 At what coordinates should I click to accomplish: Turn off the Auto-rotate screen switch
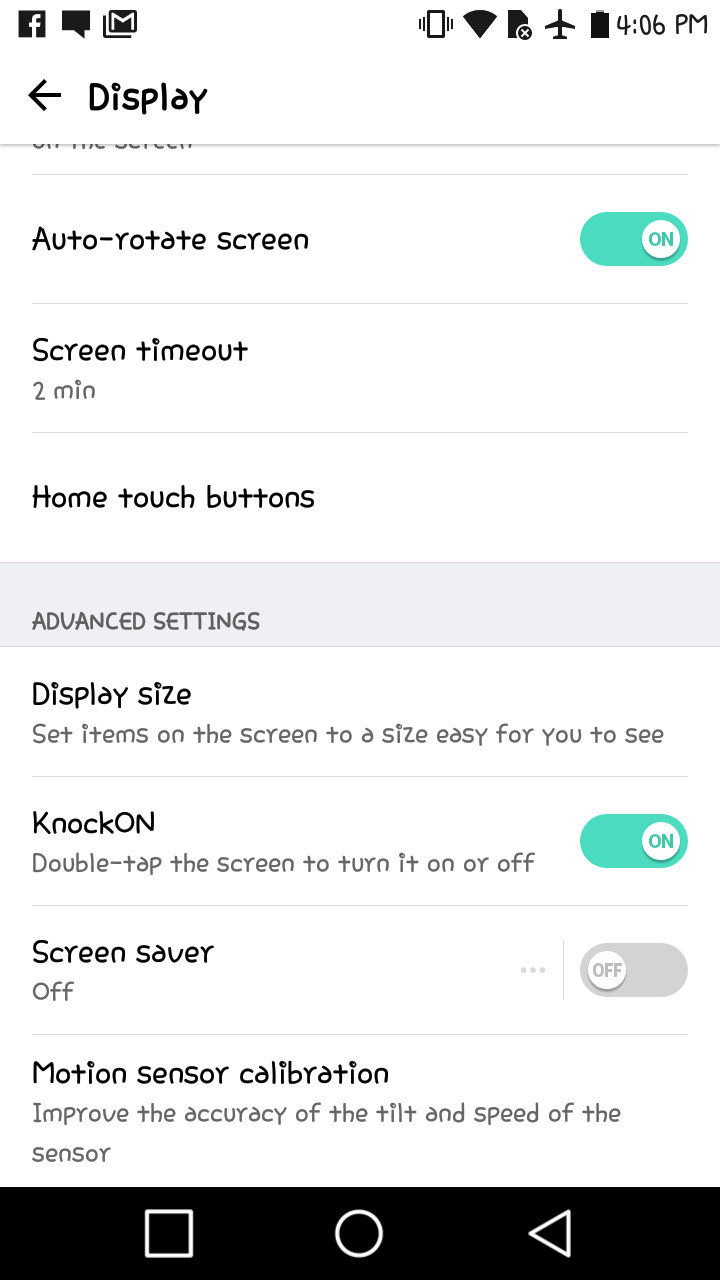click(633, 239)
